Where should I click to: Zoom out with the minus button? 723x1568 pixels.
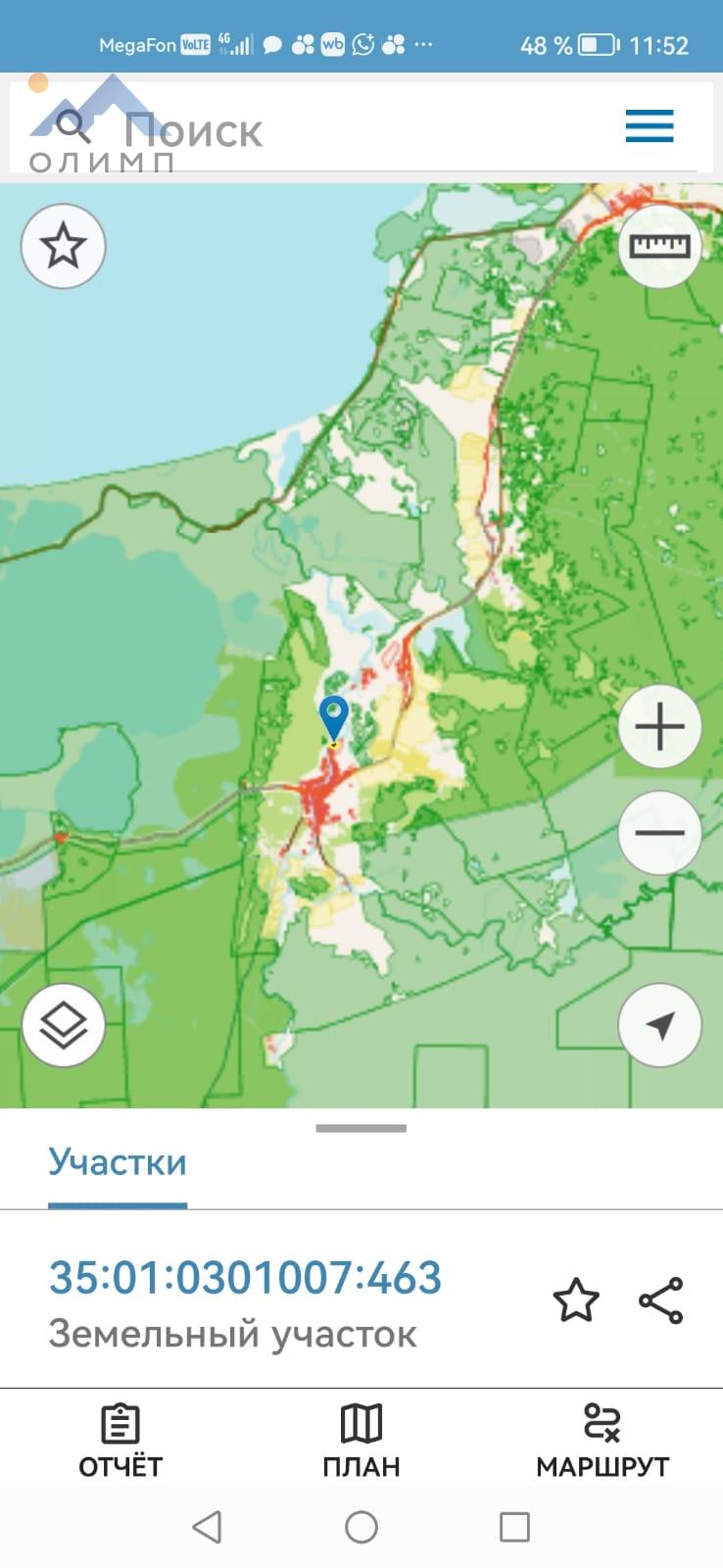pyautogui.click(x=659, y=833)
